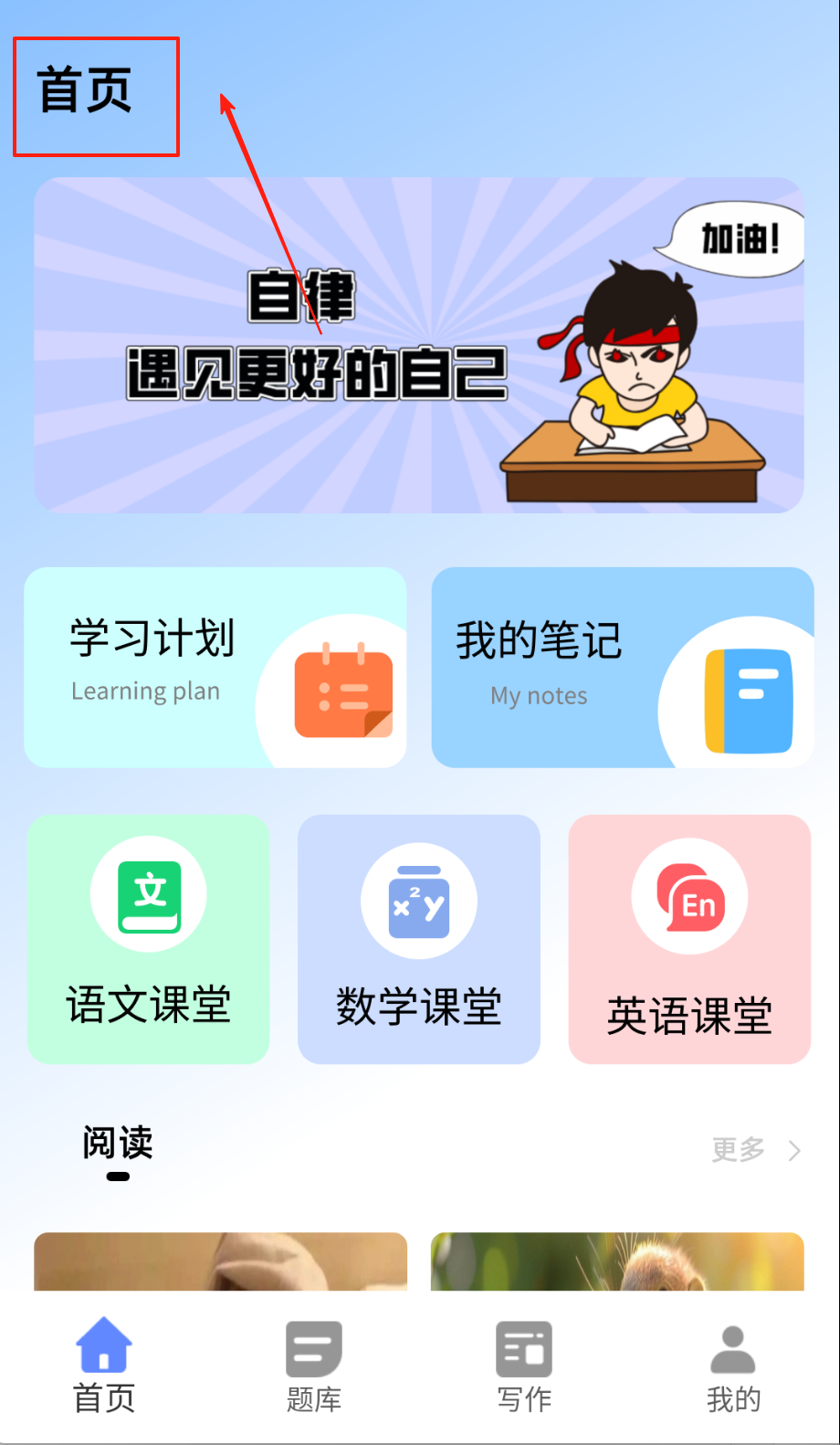Open 学习计划 Learning plan card

click(215, 667)
